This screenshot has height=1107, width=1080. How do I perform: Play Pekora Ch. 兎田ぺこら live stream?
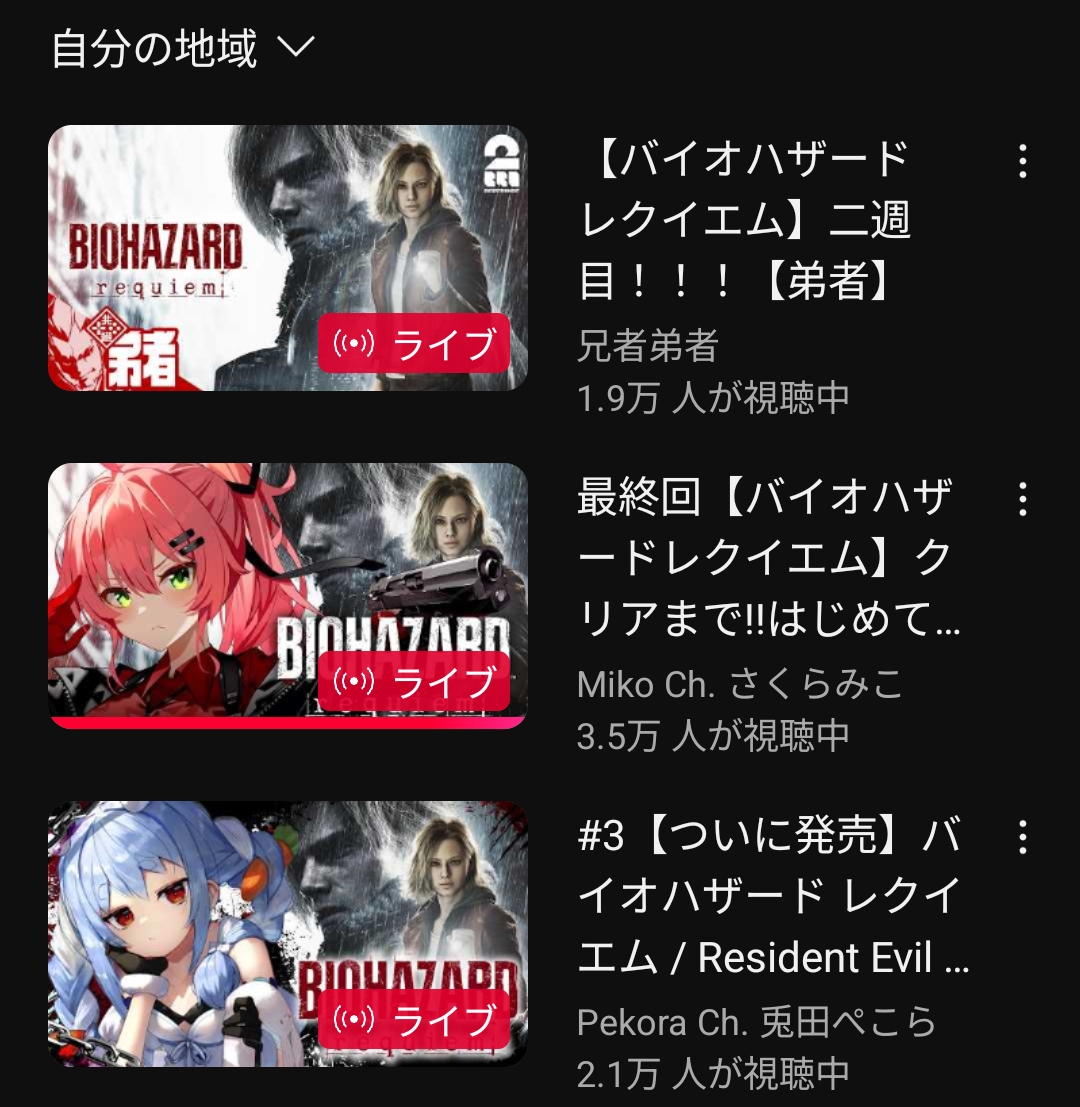pyautogui.click(x=288, y=933)
